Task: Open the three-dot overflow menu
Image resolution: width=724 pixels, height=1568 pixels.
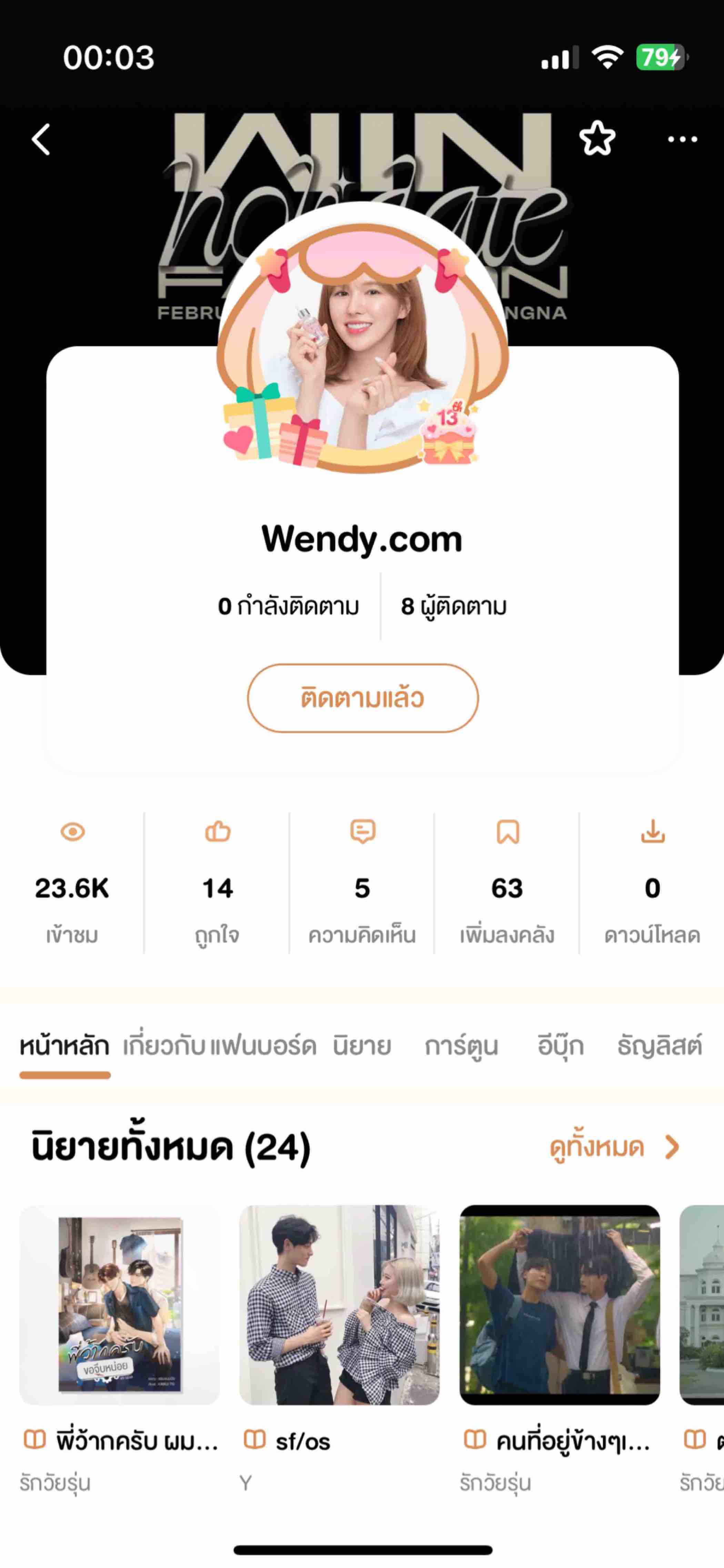Action: pyautogui.click(x=681, y=139)
